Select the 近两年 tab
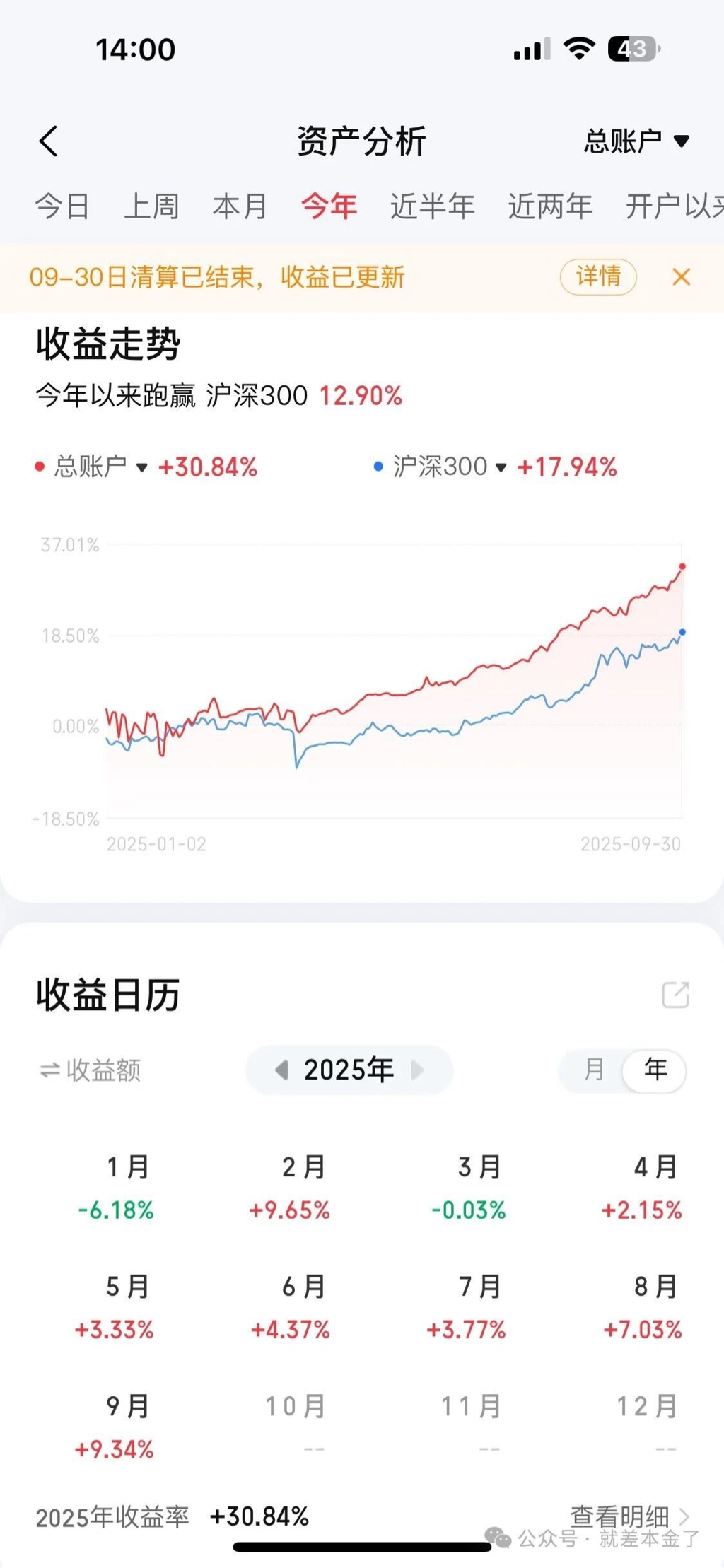 point(549,206)
